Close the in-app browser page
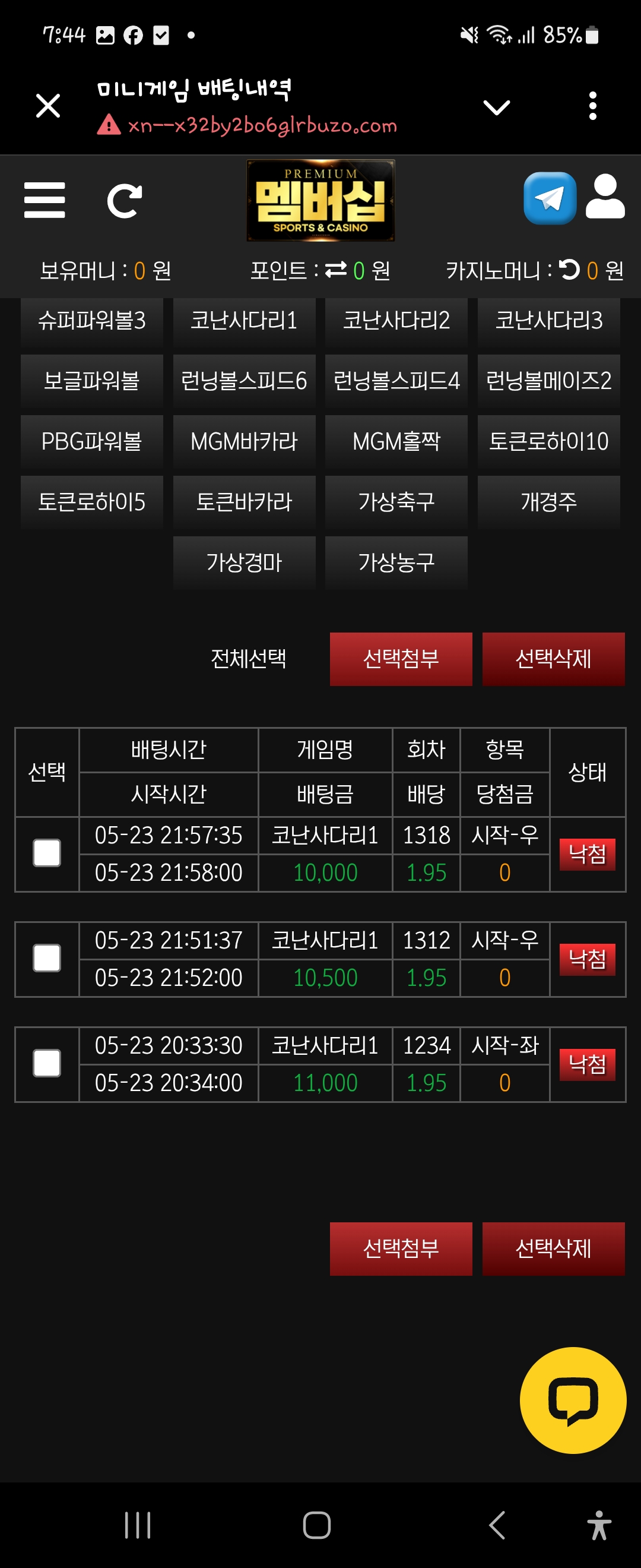Viewport: 641px width, 1568px height. [48, 106]
